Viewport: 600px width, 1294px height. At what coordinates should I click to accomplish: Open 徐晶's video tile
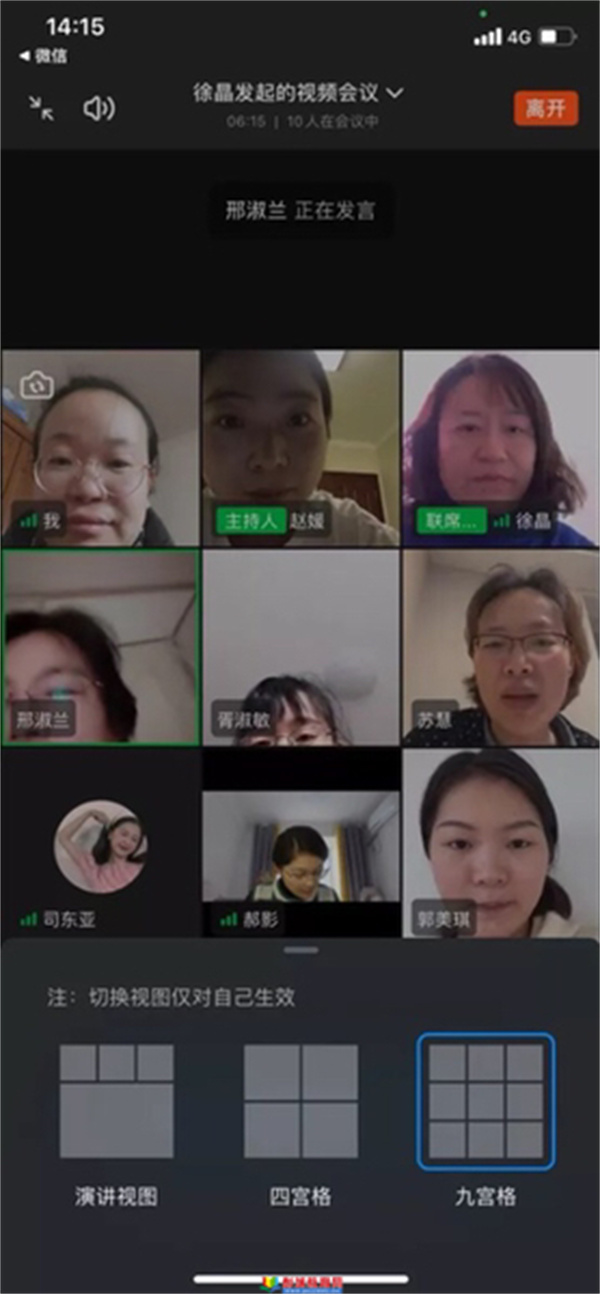[500, 447]
